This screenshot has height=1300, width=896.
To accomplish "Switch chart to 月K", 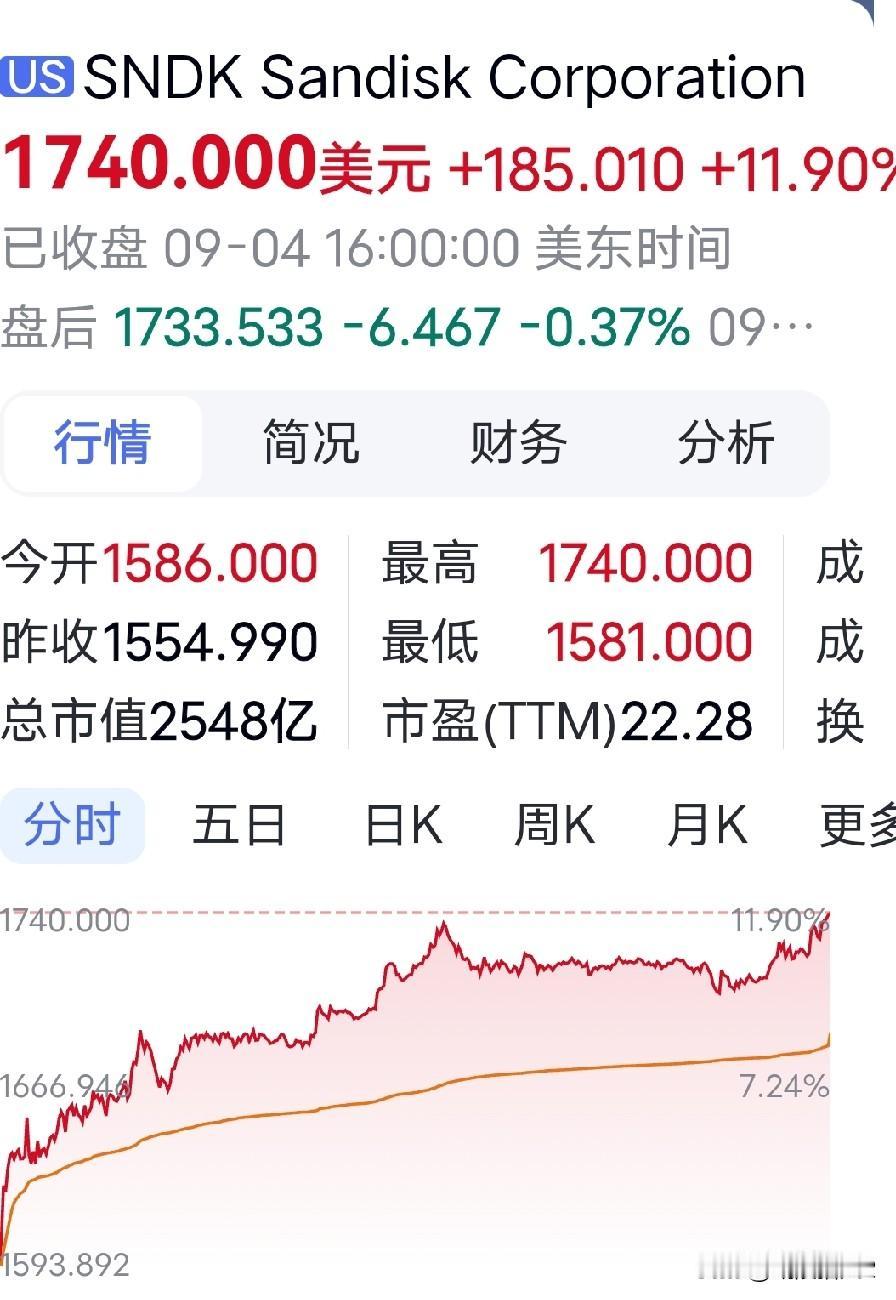I will (x=707, y=826).
